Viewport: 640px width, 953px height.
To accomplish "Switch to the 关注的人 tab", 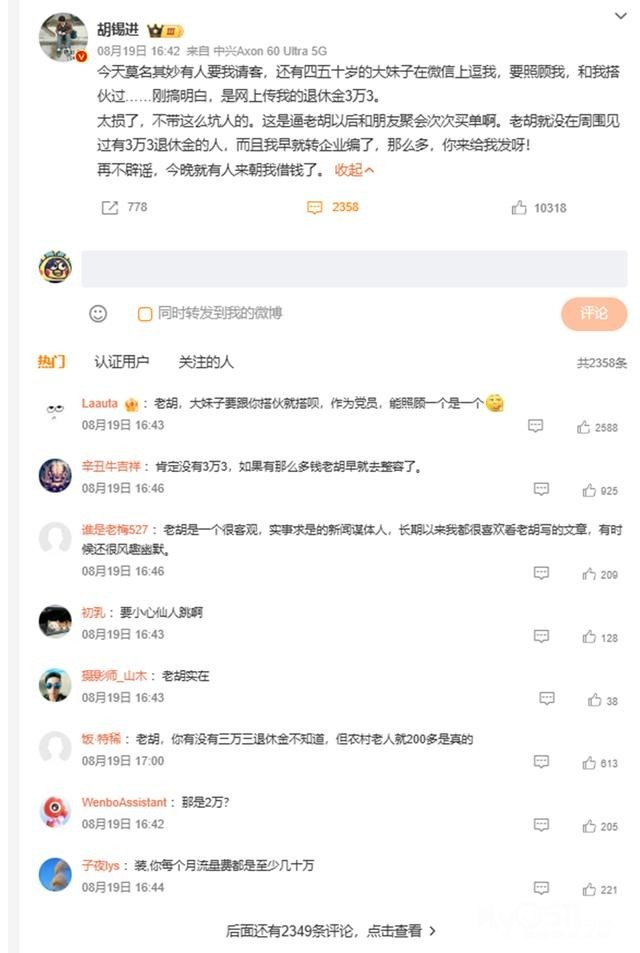I will (206, 362).
